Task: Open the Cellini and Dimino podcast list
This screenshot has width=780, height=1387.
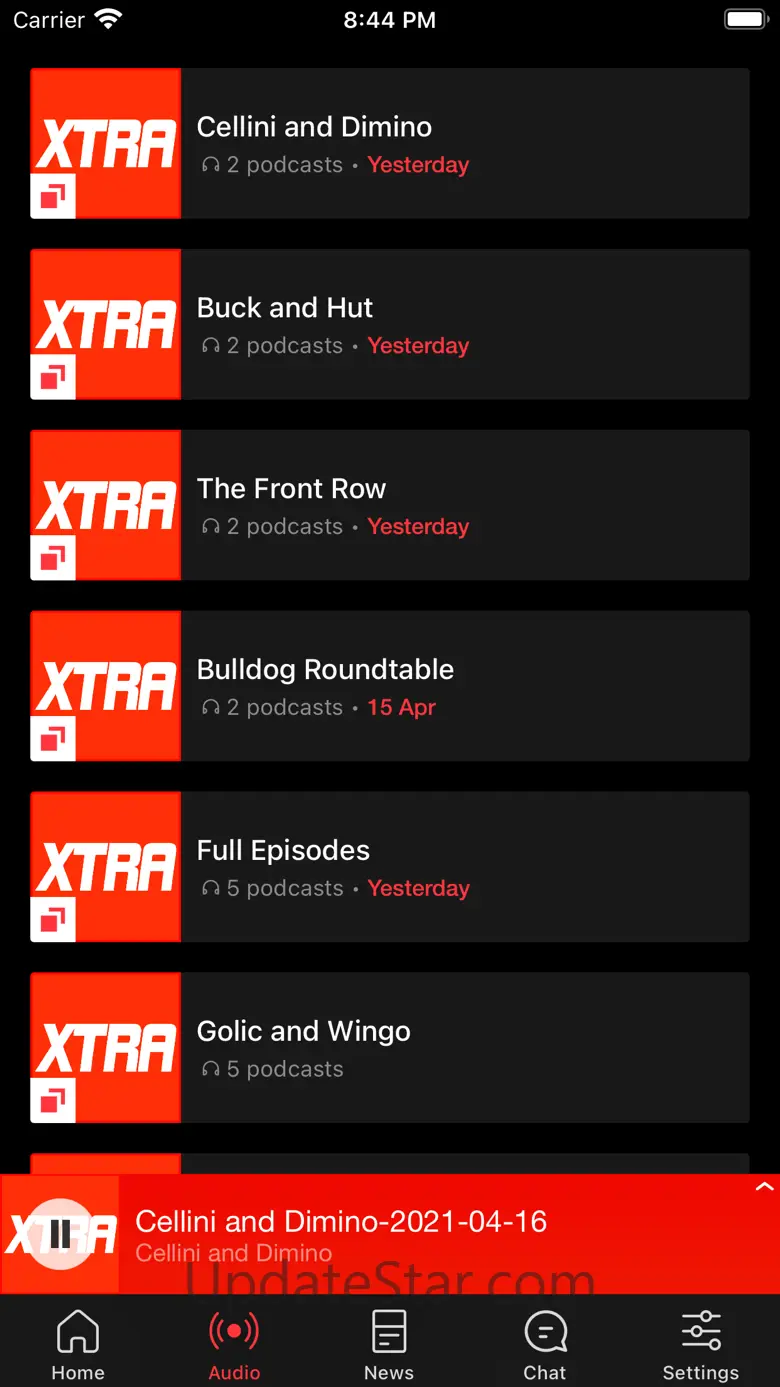Action: coord(390,143)
